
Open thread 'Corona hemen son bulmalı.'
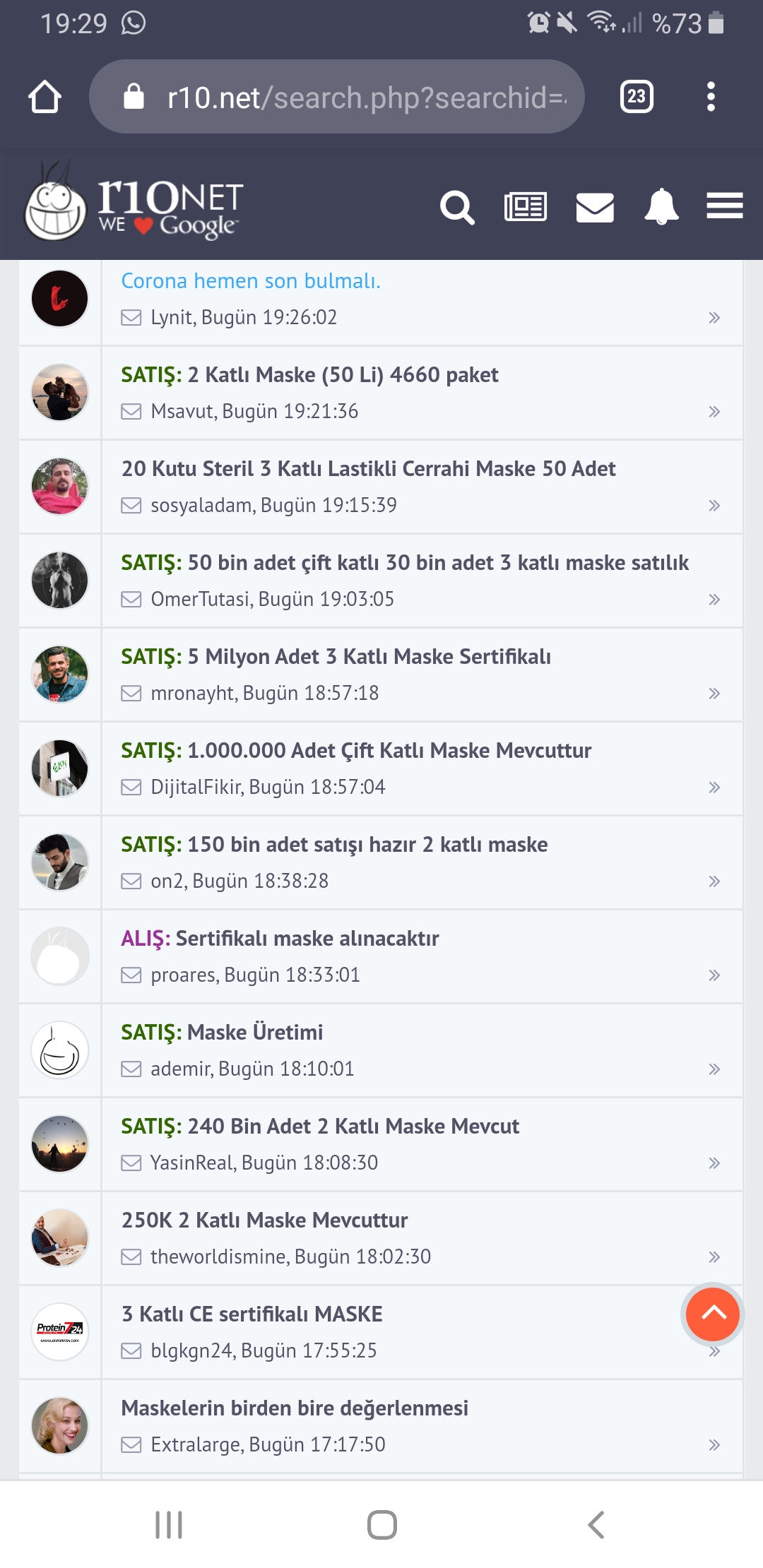tap(251, 281)
